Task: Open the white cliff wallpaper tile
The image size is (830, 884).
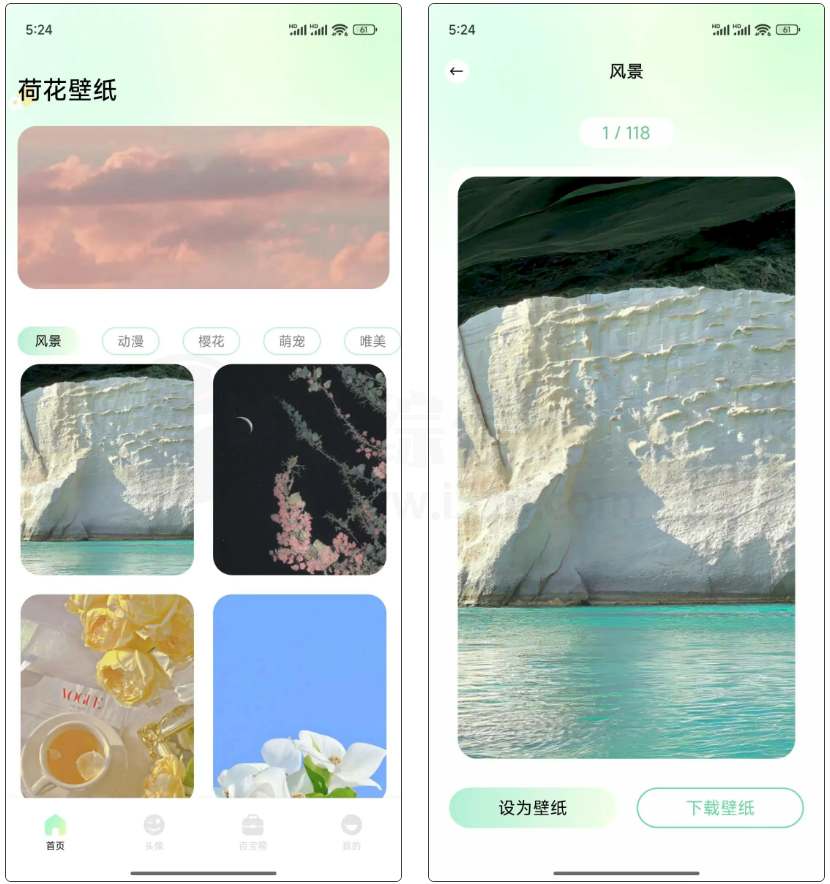Action: pos(107,469)
